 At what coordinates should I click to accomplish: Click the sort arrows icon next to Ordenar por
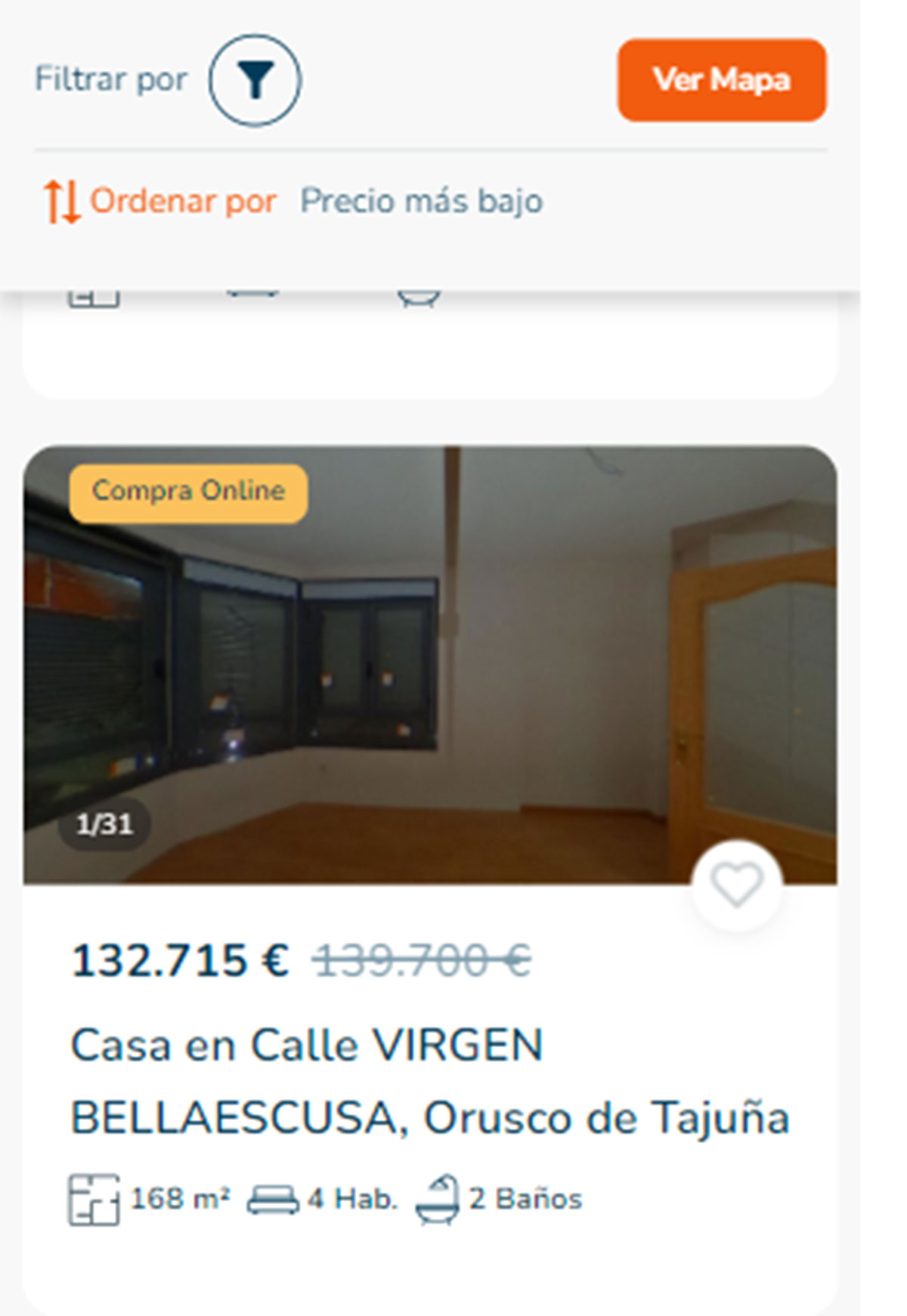click(x=62, y=200)
